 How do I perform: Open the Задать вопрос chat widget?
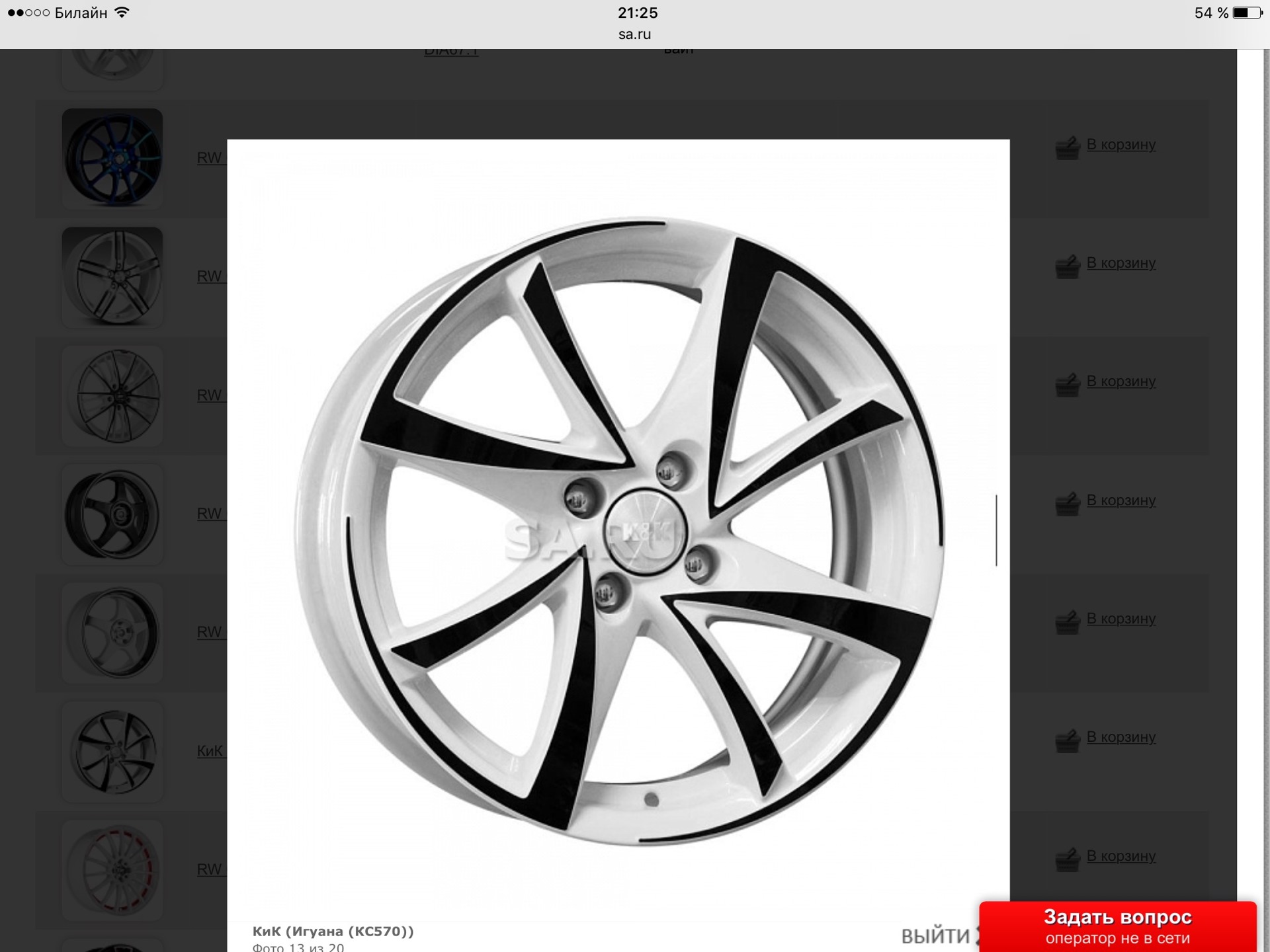coord(1117,926)
